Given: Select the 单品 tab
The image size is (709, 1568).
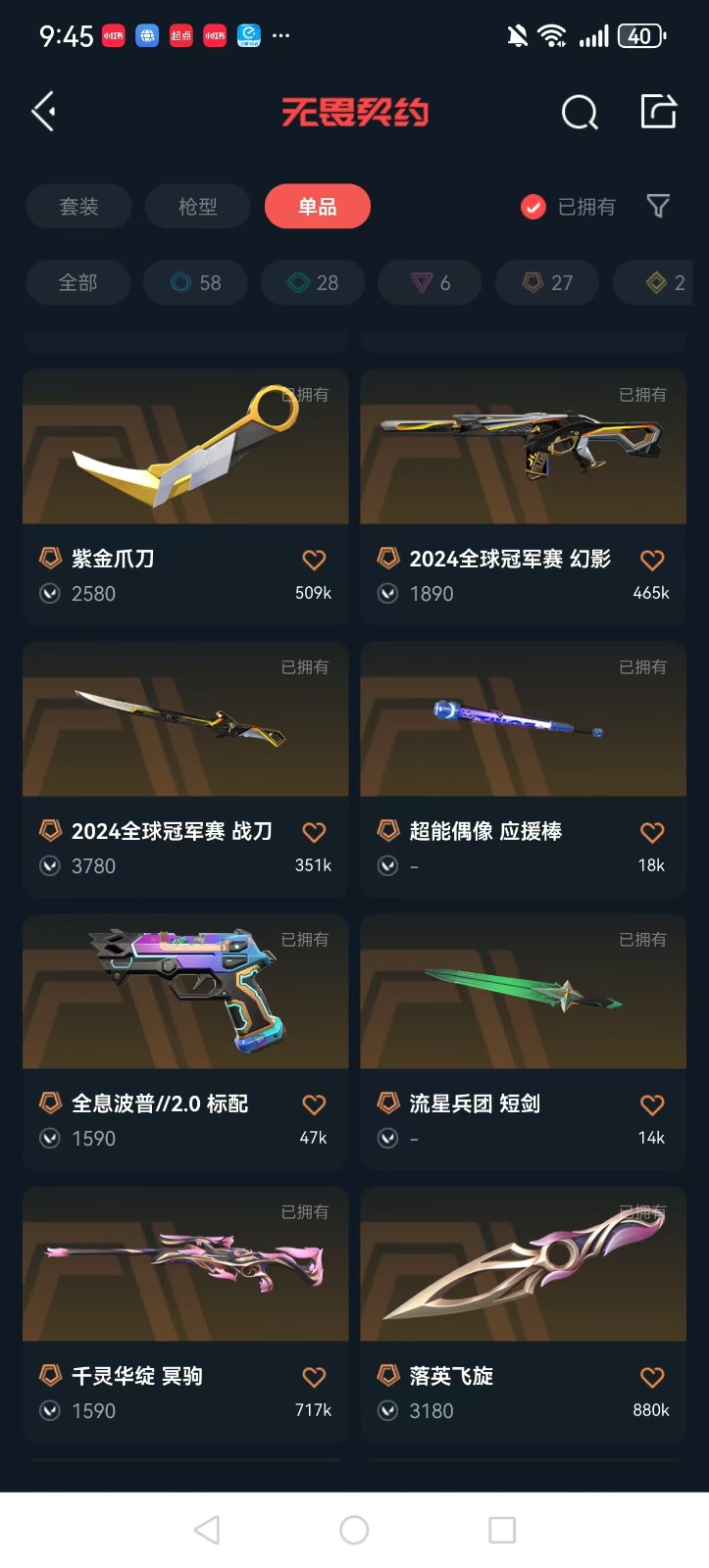Looking at the screenshot, I should (x=317, y=207).
